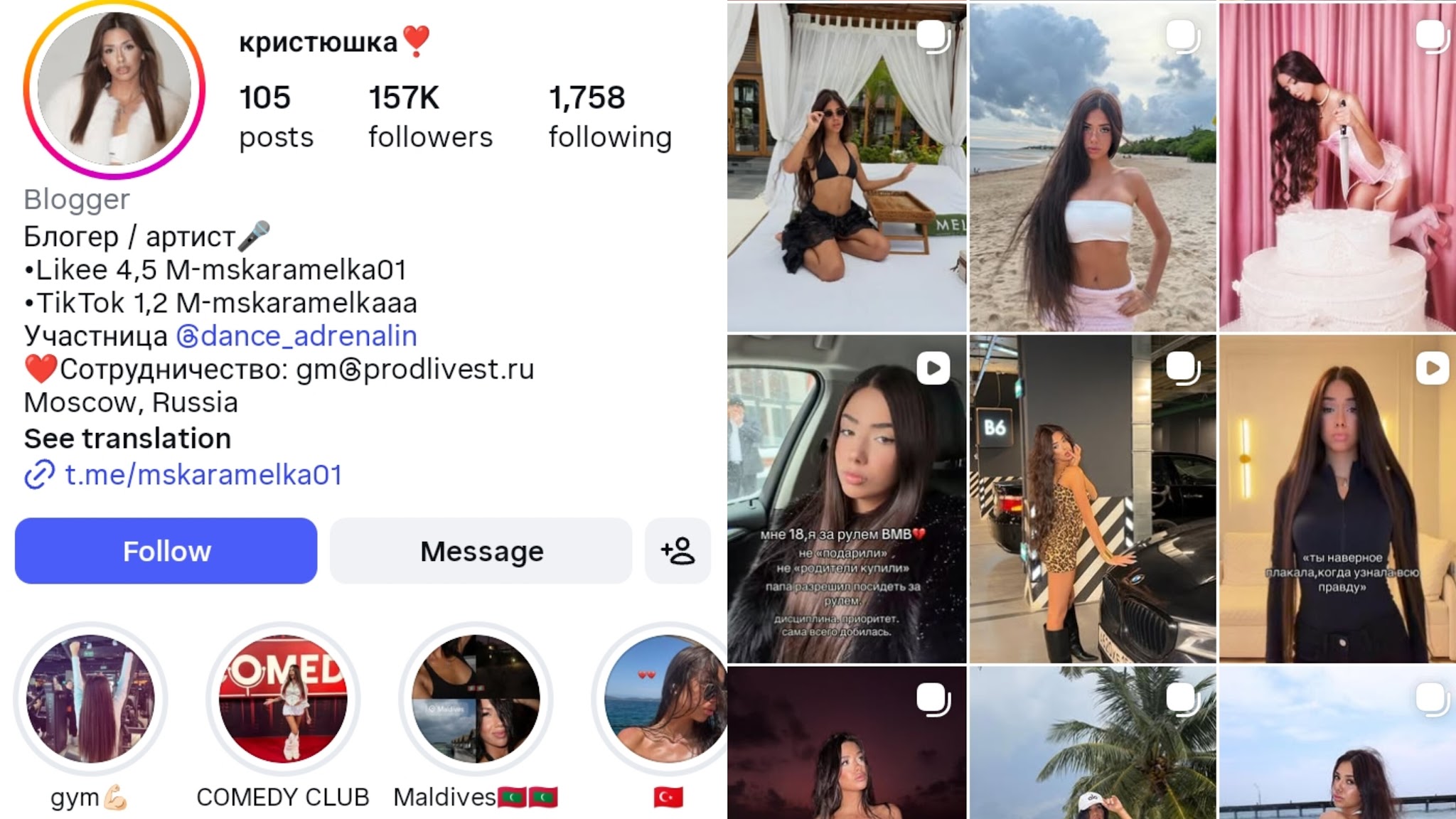1456x819 pixels.
Task: Send a message to this blogger
Action: 481,551
